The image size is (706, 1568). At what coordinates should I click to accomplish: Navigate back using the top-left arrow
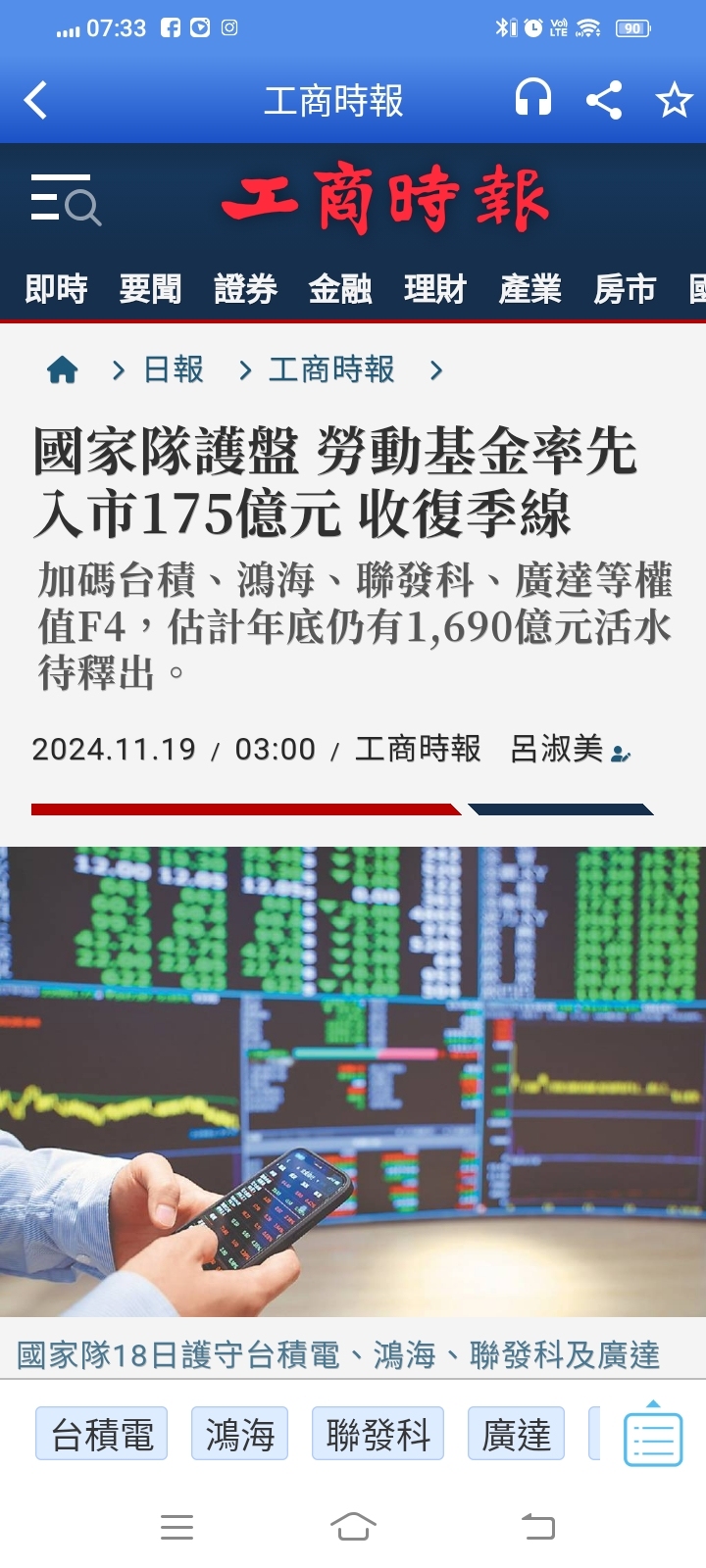(36, 99)
